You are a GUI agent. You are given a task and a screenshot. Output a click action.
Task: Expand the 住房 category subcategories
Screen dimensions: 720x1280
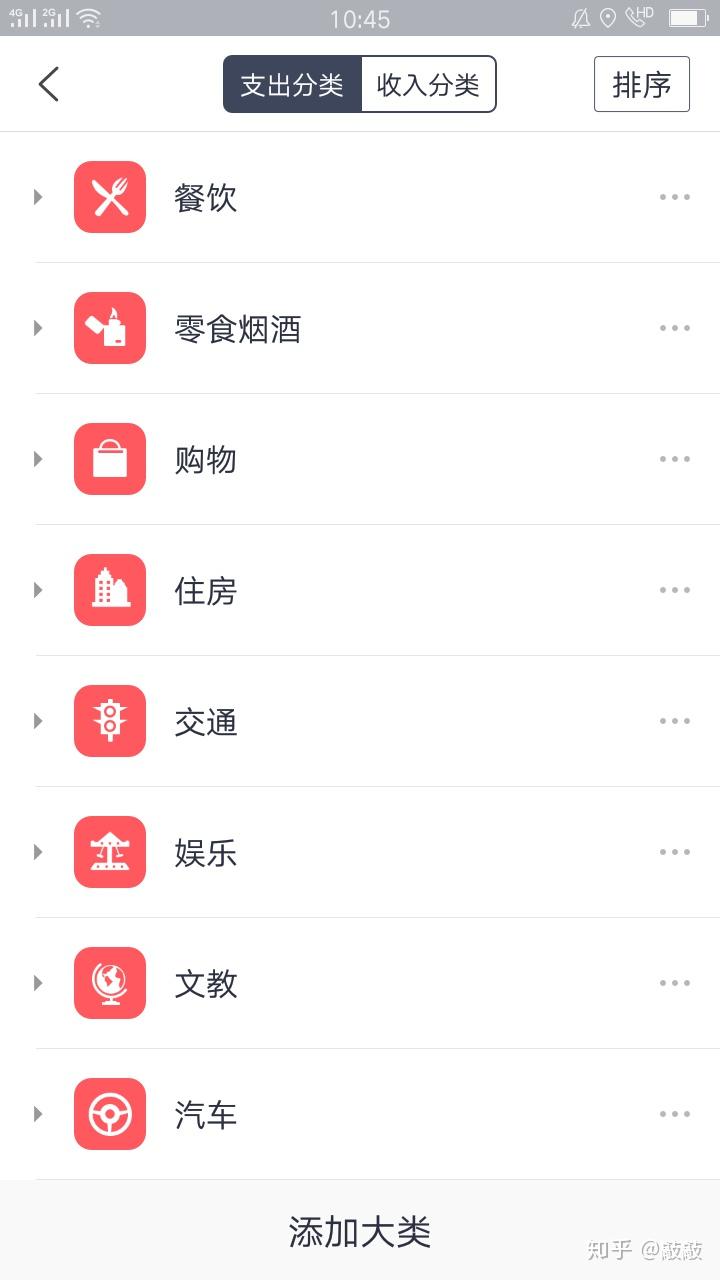pyautogui.click(x=38, y=590)
